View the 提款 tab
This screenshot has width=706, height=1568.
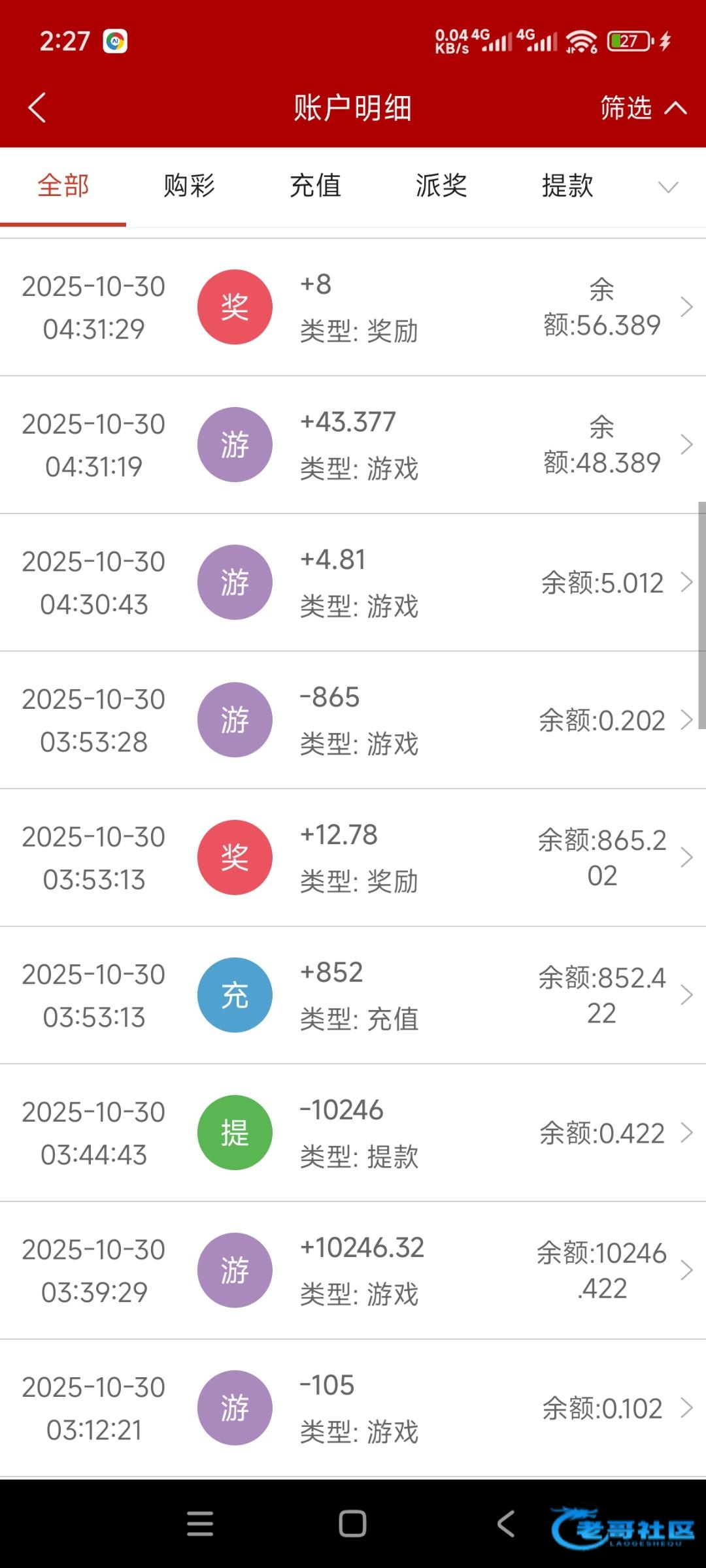[x=567, y=186]
